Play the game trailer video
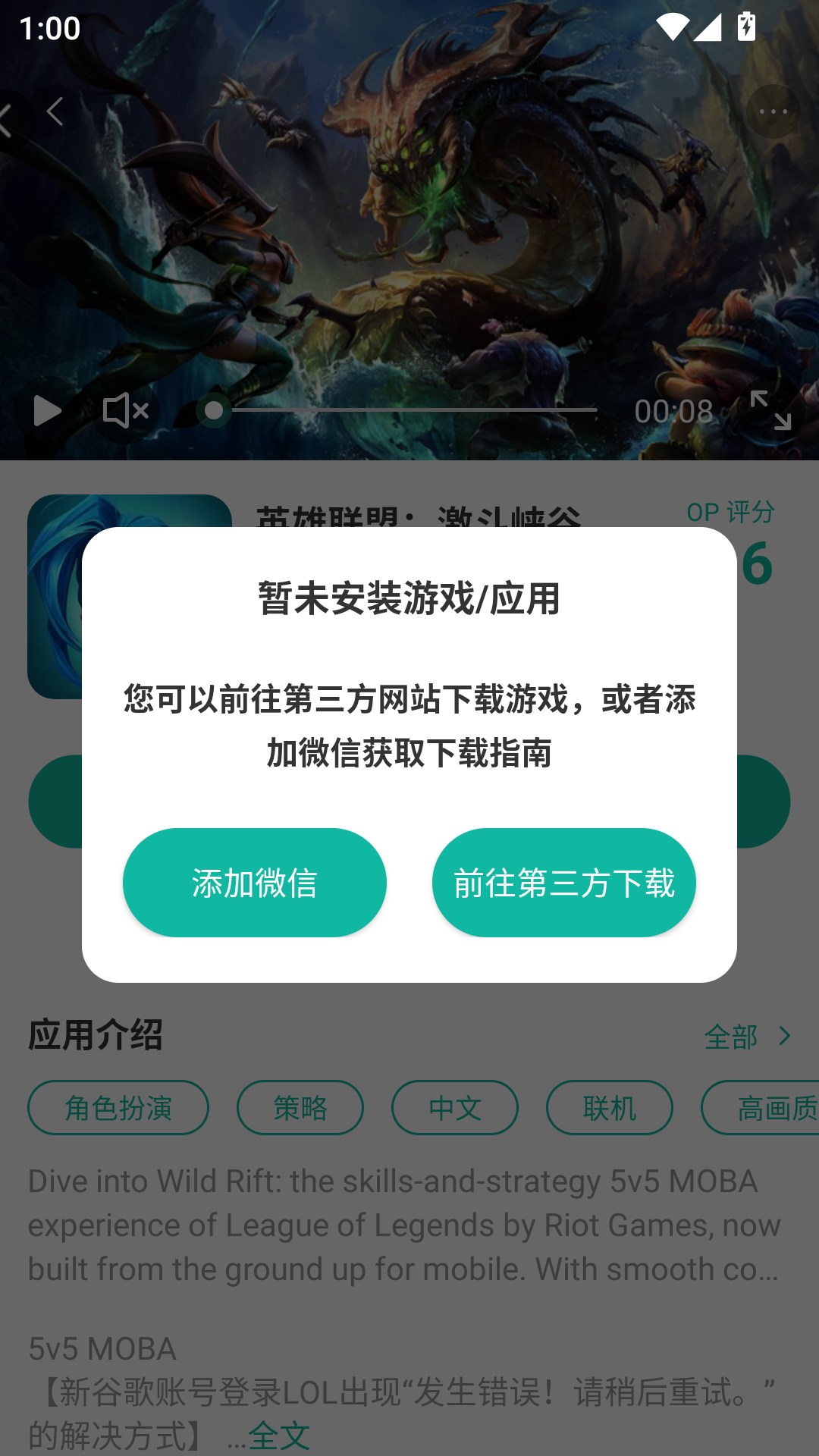 point(47,410)
